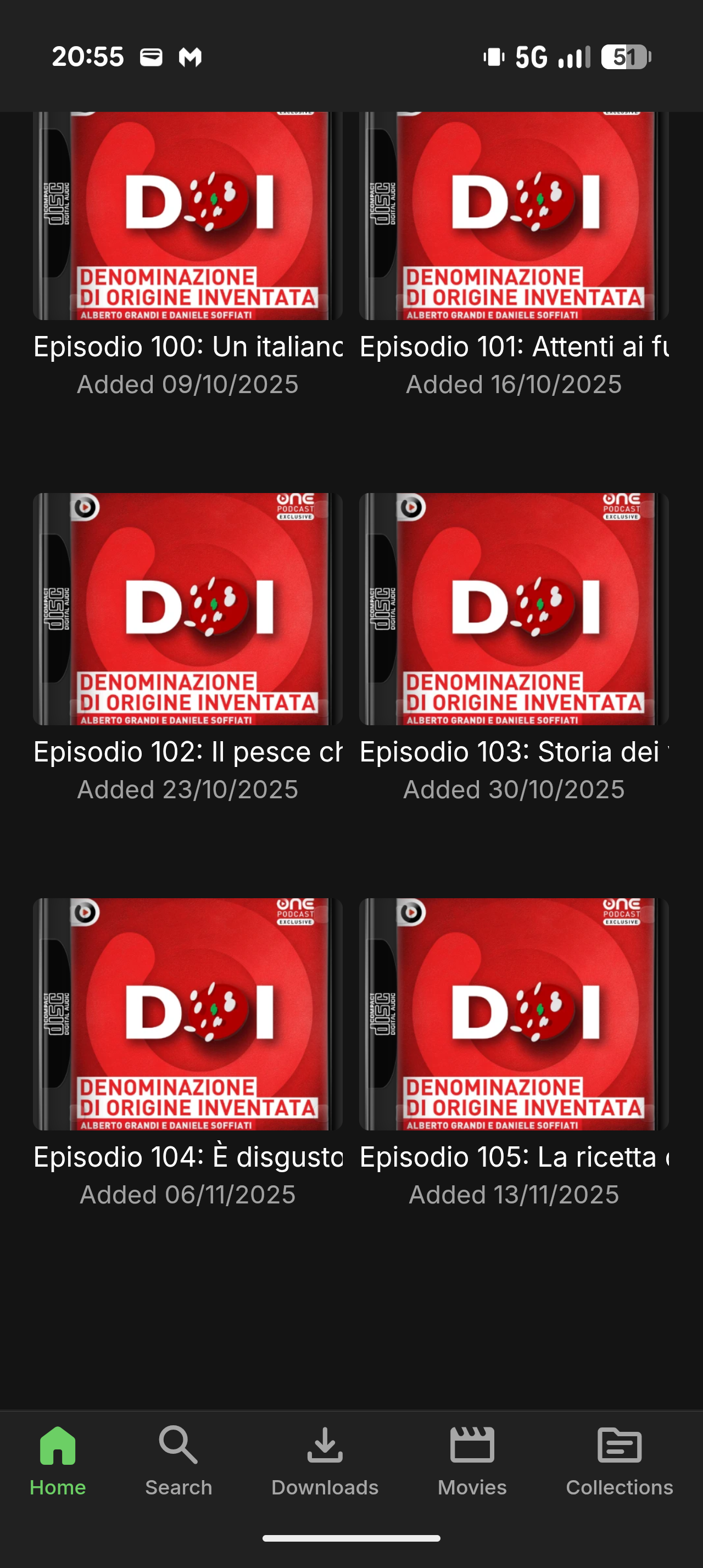Open Episodio 101 podcast tile
Viewport: 703px width, 1568px height.
(514, 216)
